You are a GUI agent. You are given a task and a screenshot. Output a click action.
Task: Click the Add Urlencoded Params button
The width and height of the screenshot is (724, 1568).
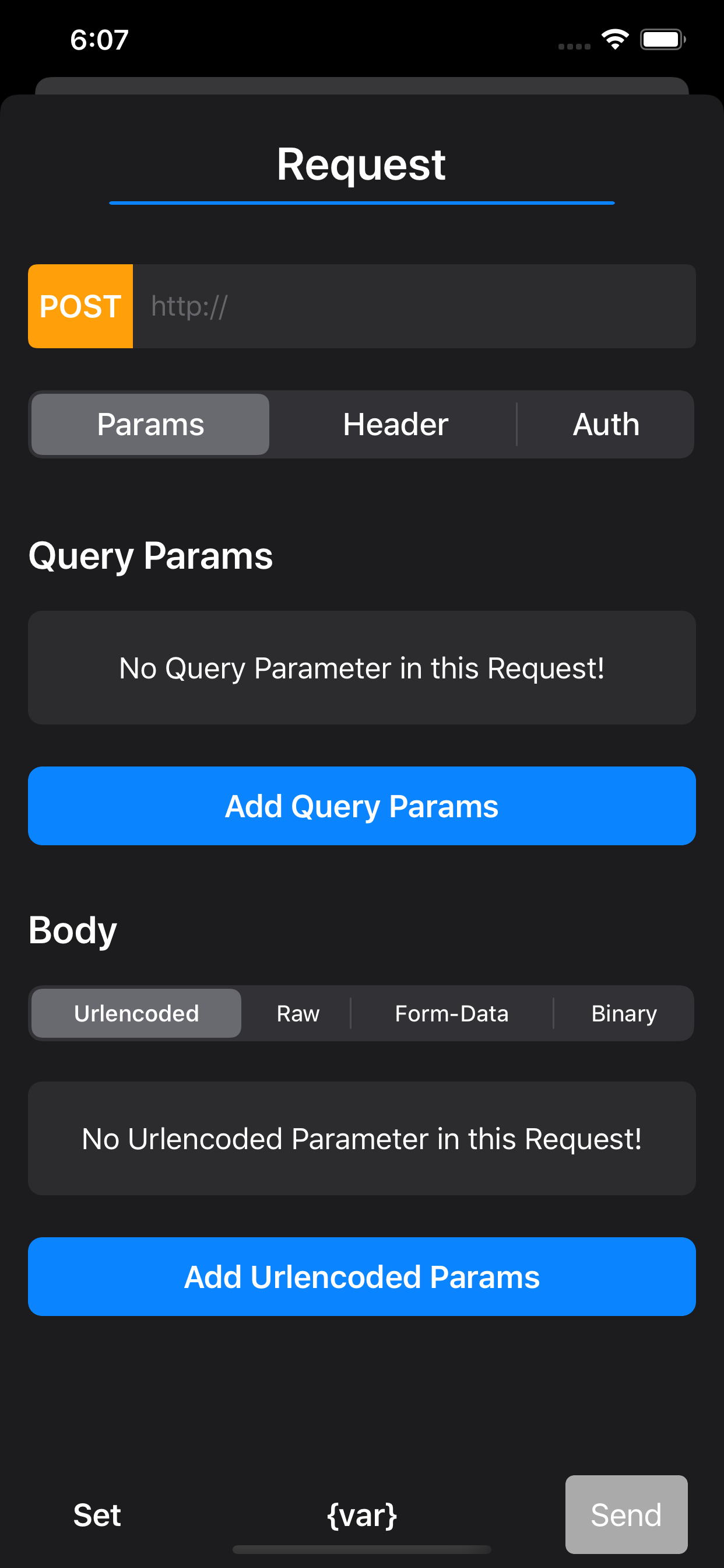pyautogui.click(x=361, y=1276)
